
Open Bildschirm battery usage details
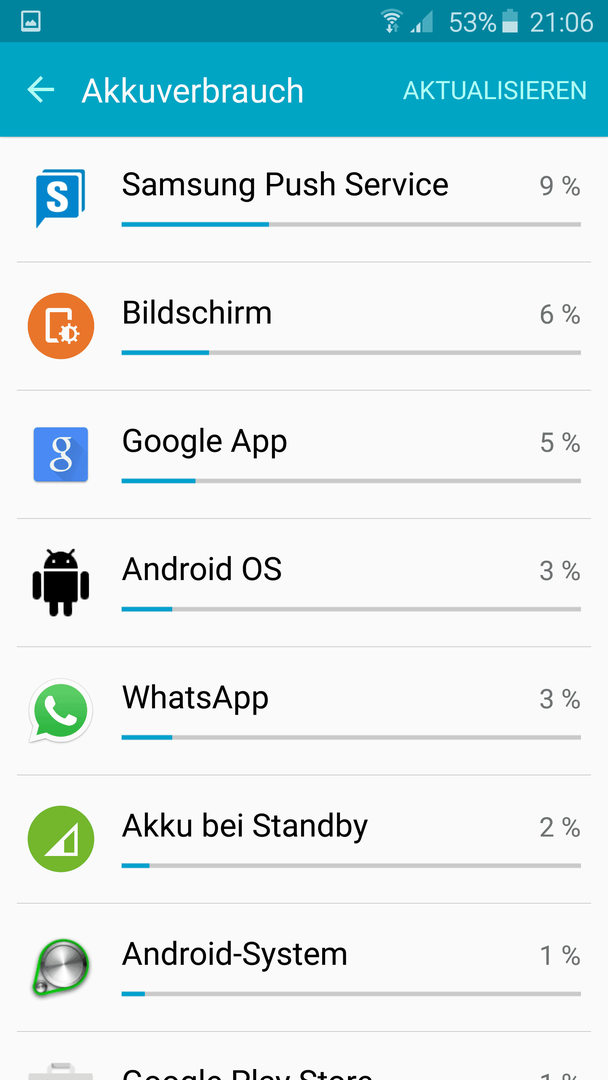click(x=304, y=326)
